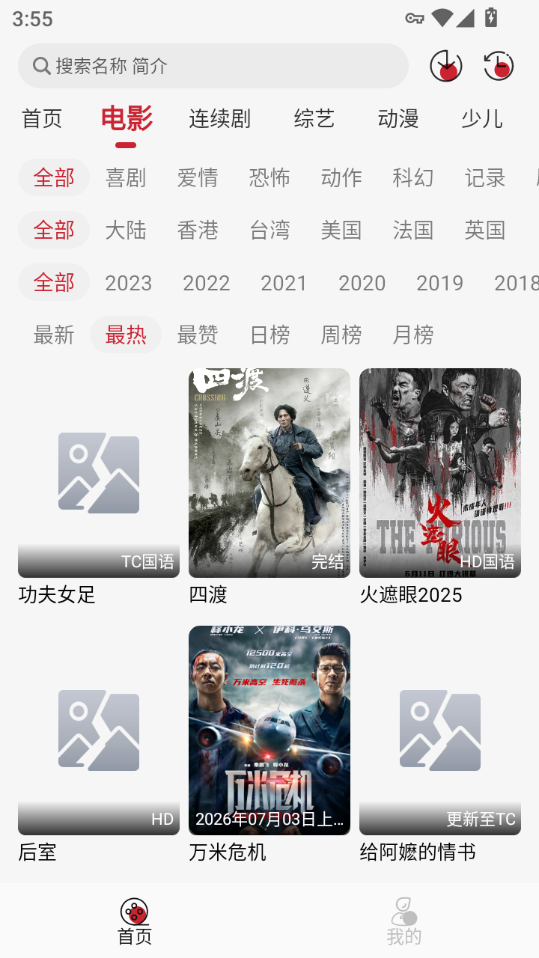Open the watch history icon

499,66
